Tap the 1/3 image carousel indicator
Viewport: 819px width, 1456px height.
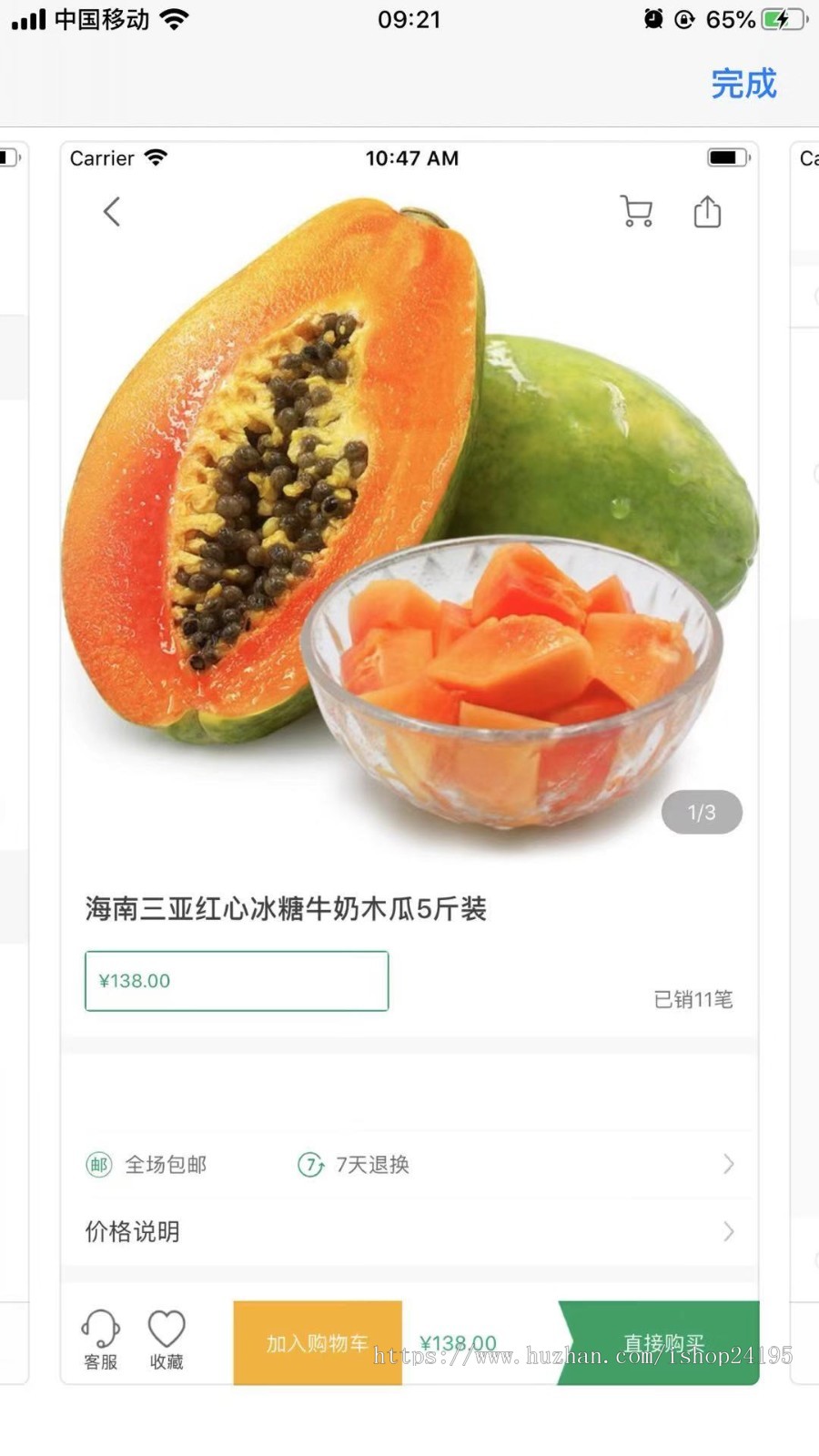[701, 812]
